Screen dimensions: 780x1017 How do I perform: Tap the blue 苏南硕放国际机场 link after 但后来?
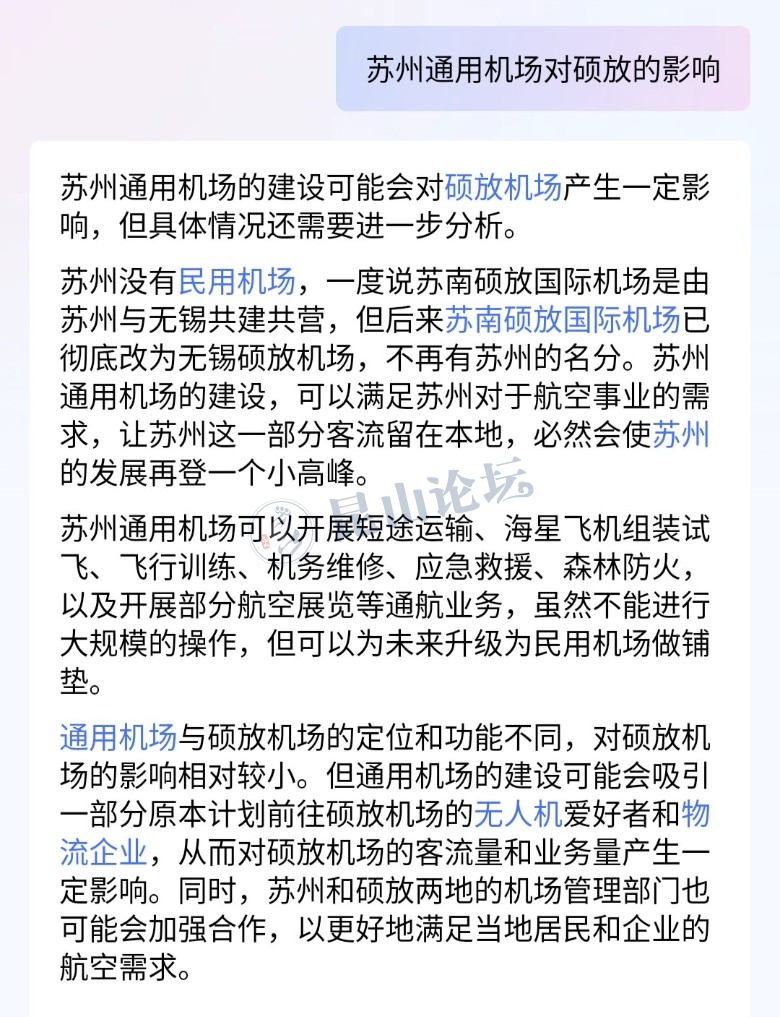[x=562, y=321]
